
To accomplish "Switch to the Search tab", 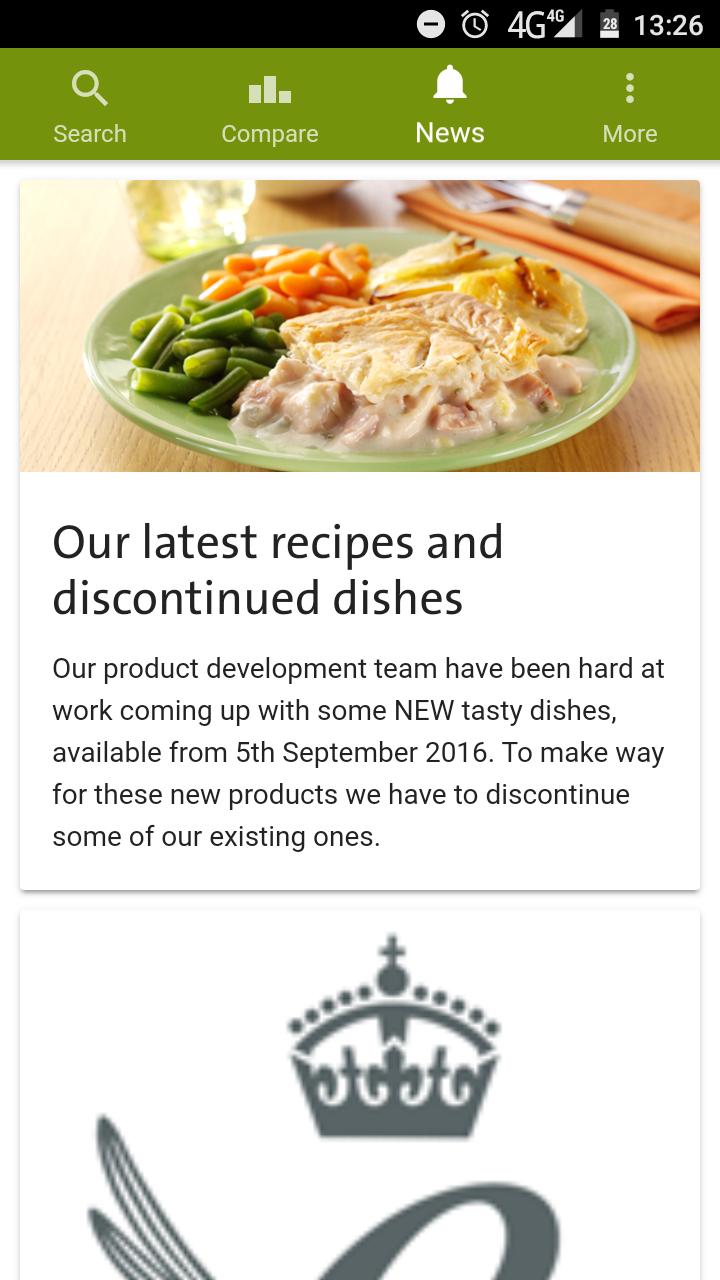I will [x=90, y=106].
